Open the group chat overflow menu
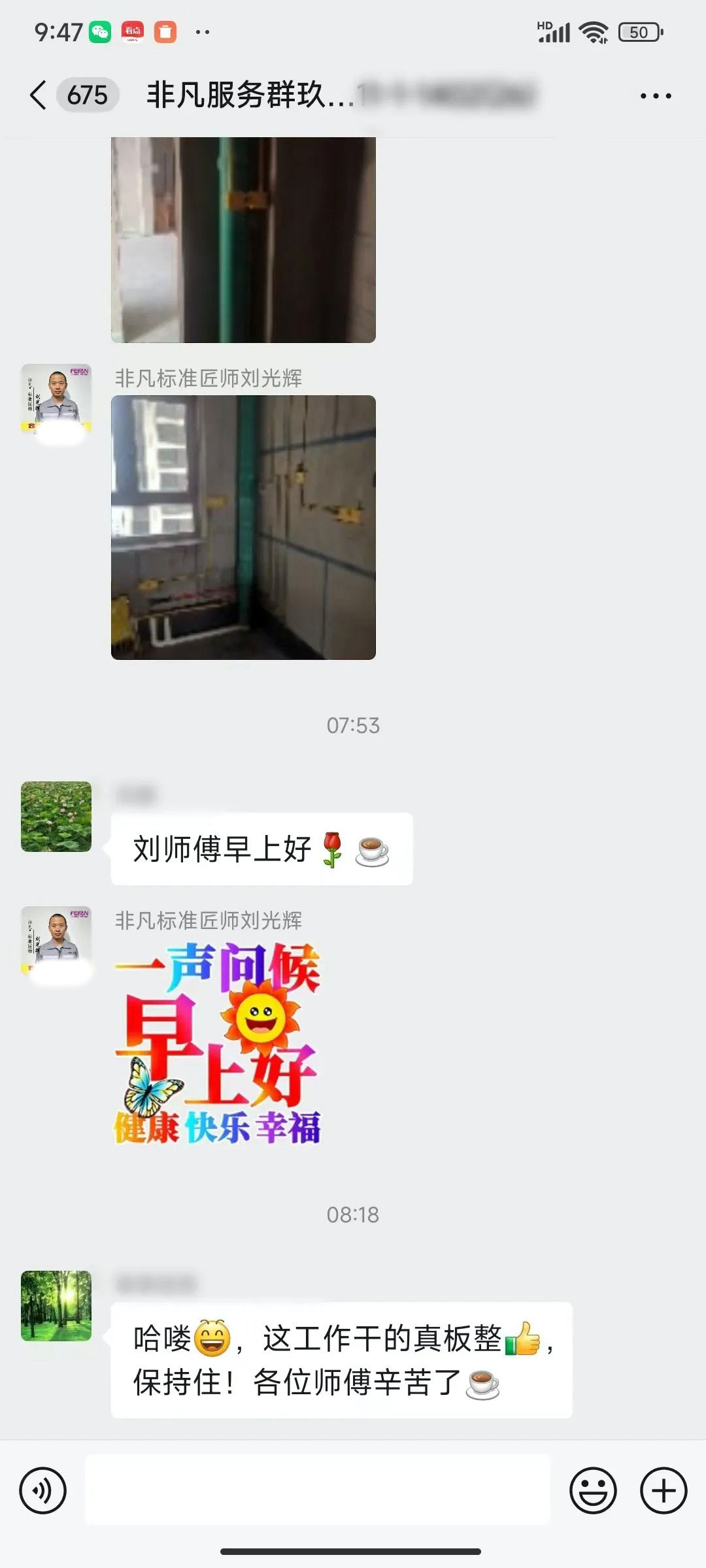Image resolution: width=706 pixels, height=1568 pixels. tap(655, 96)
